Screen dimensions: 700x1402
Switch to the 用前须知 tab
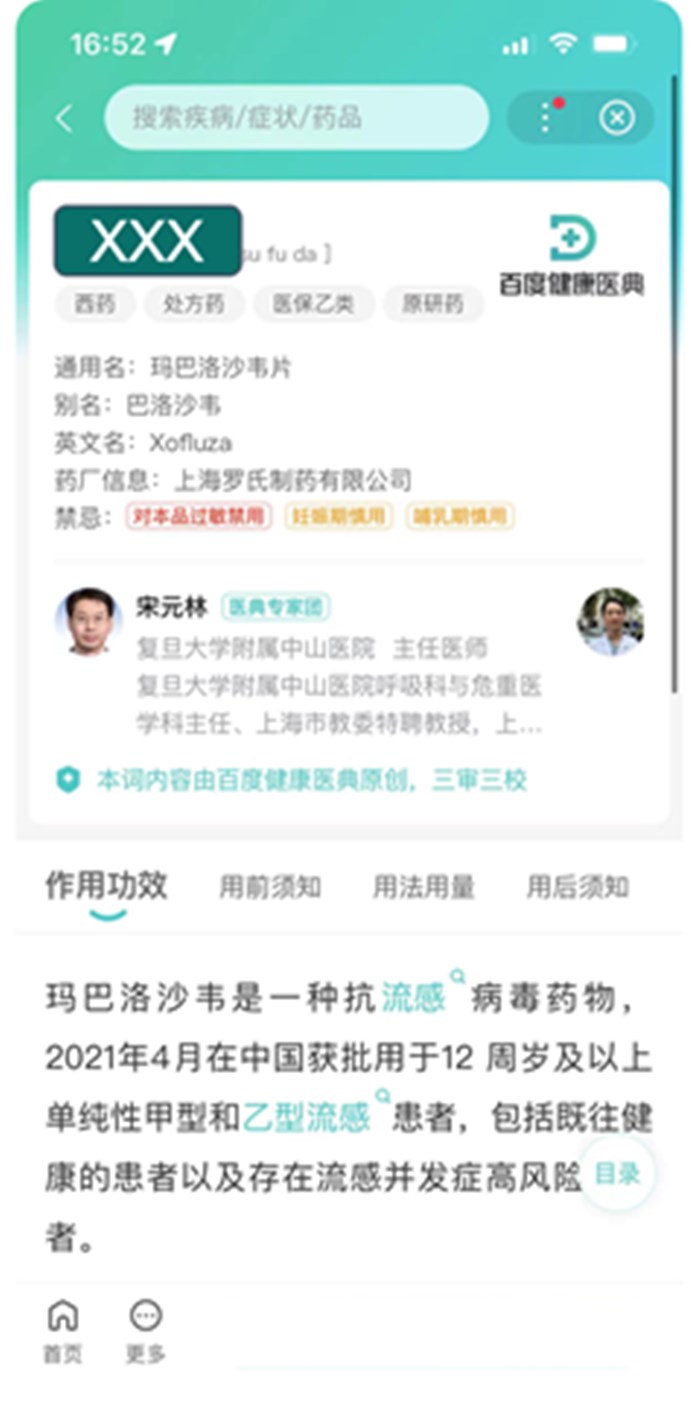(x=270, y=886)
